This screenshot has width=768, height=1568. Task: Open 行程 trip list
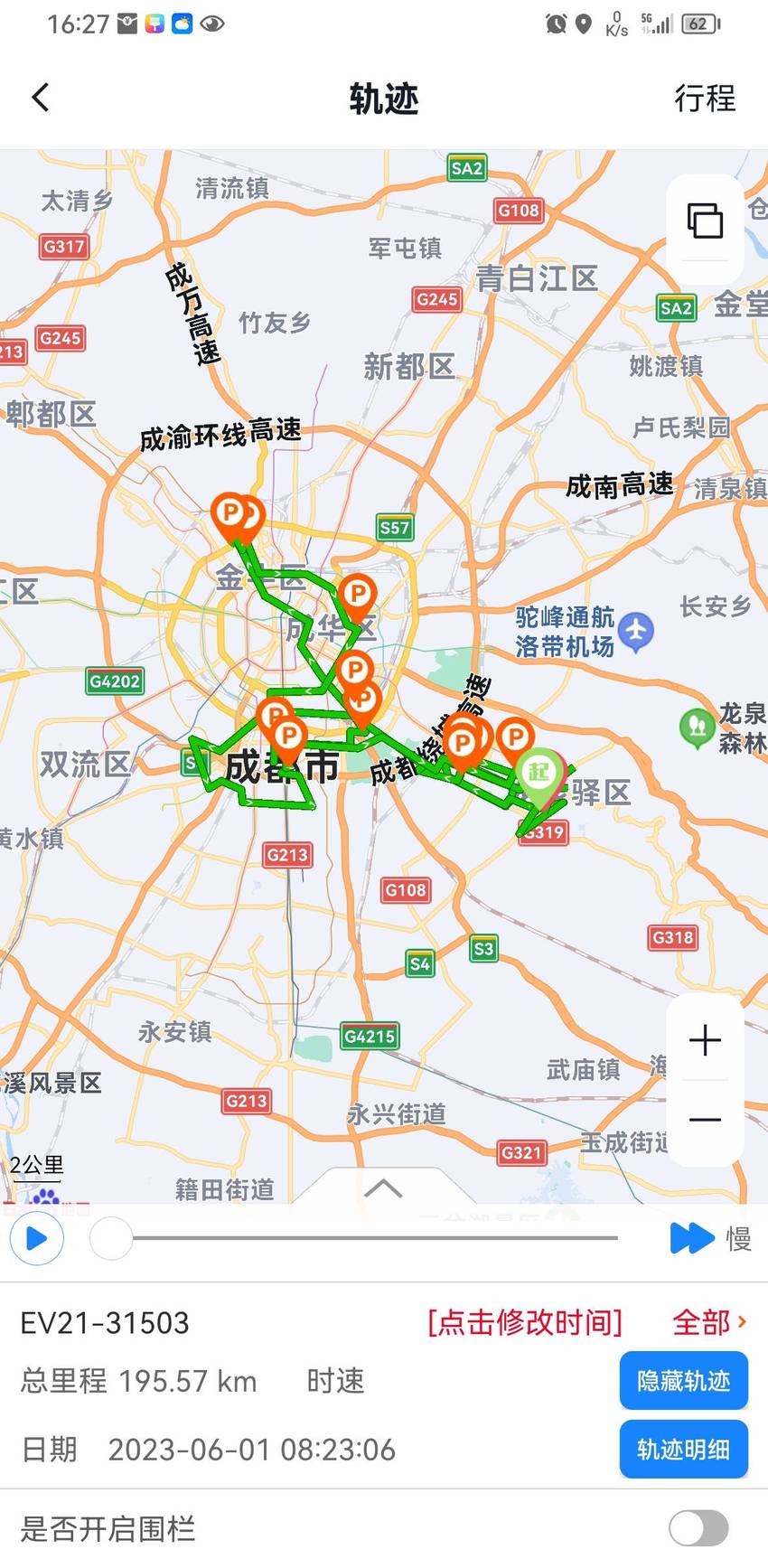pyautogui.click(x=705, y=99)
